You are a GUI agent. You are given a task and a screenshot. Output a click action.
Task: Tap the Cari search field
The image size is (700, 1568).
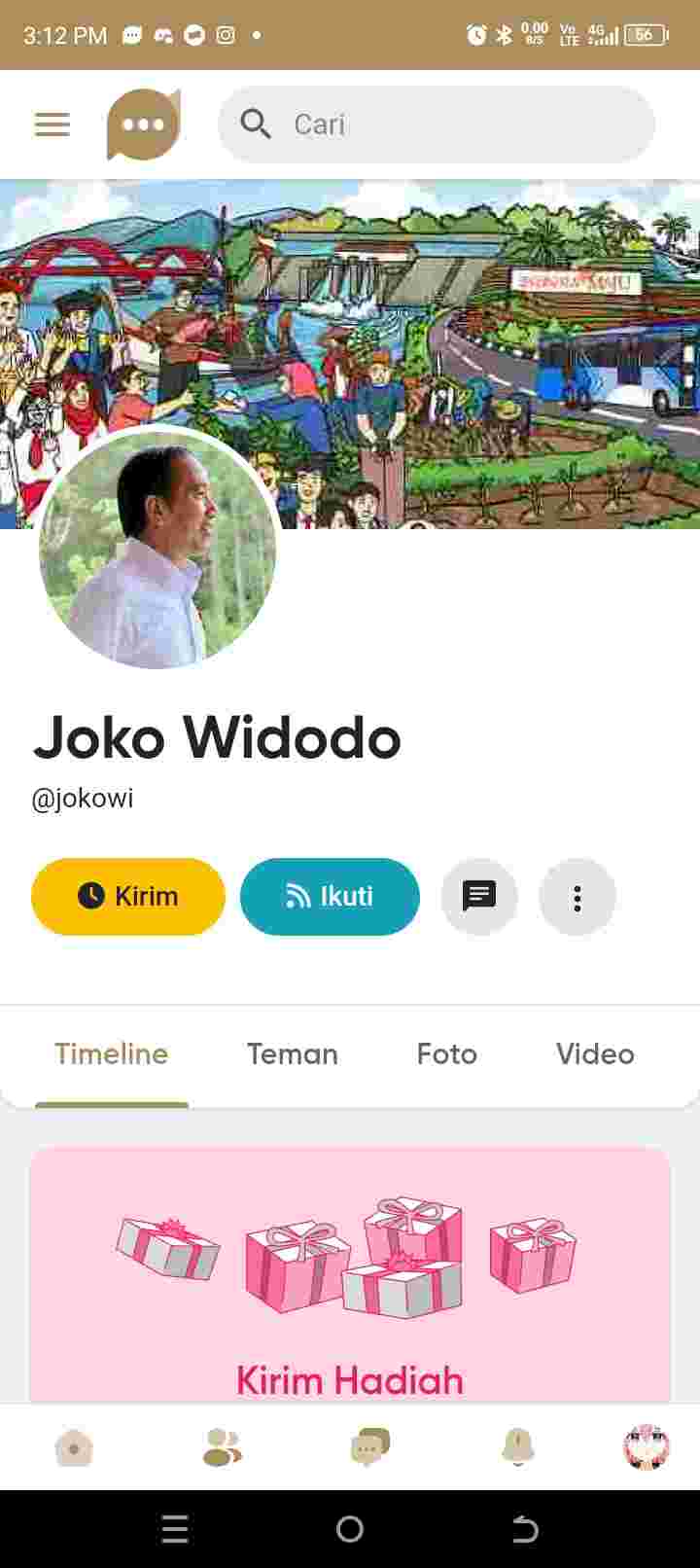point(436,125)
